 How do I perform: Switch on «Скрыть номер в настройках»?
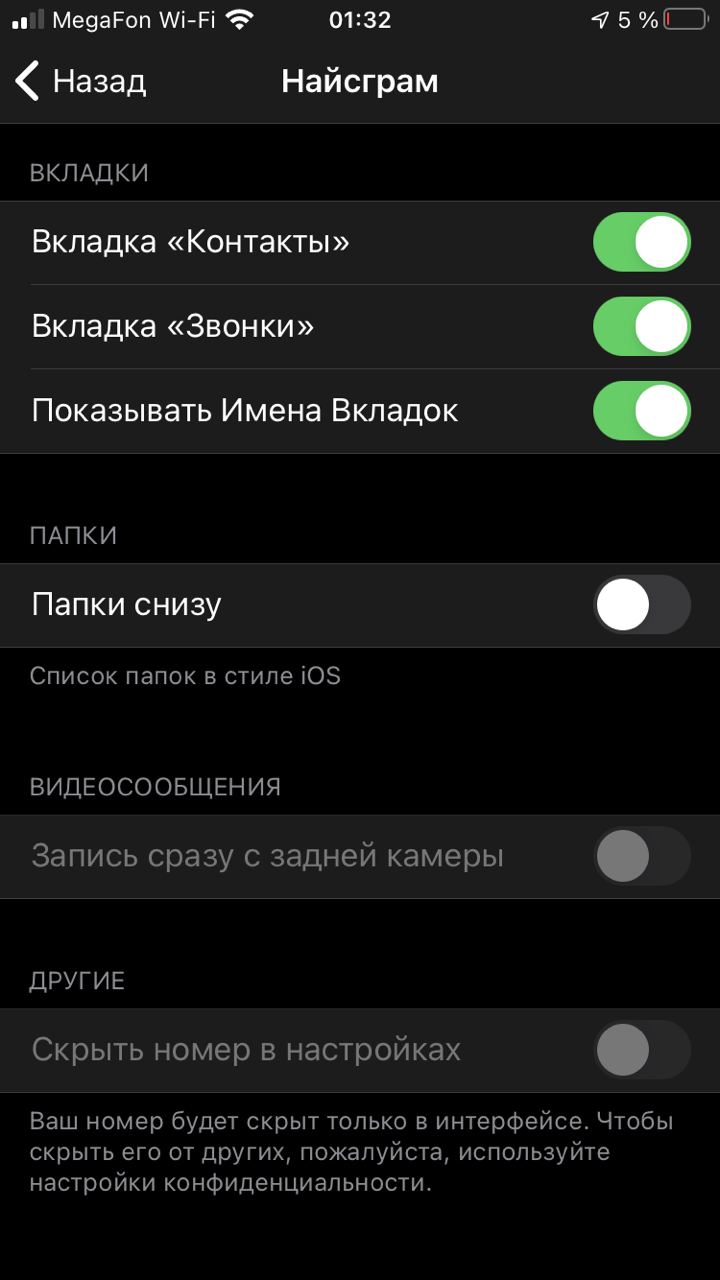(x=642, y=1050)
